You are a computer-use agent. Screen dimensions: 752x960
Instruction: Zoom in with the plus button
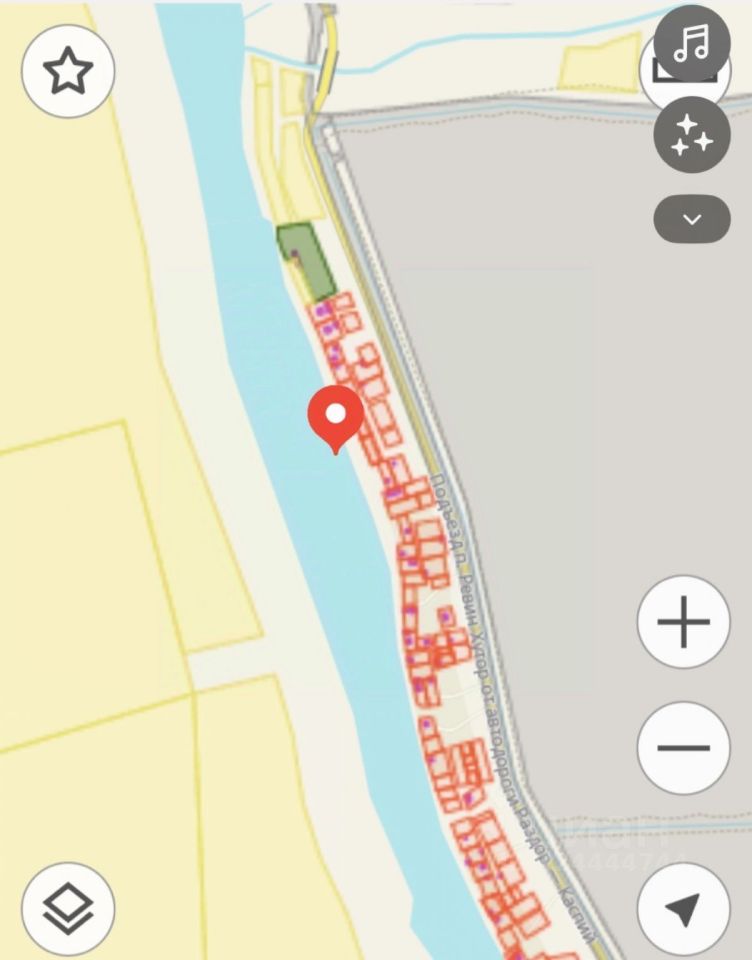(684, 622)
